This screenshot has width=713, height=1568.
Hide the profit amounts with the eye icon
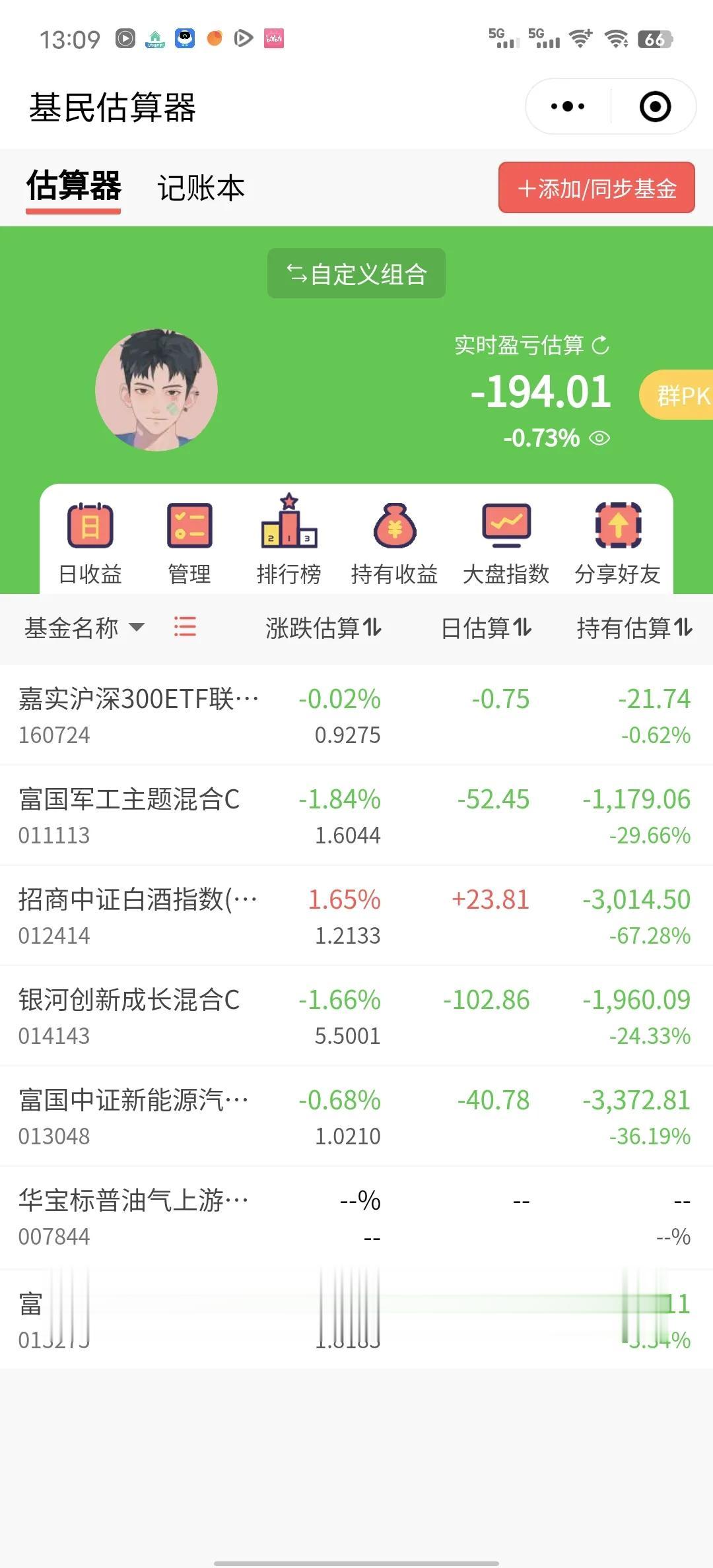[599, 438]
